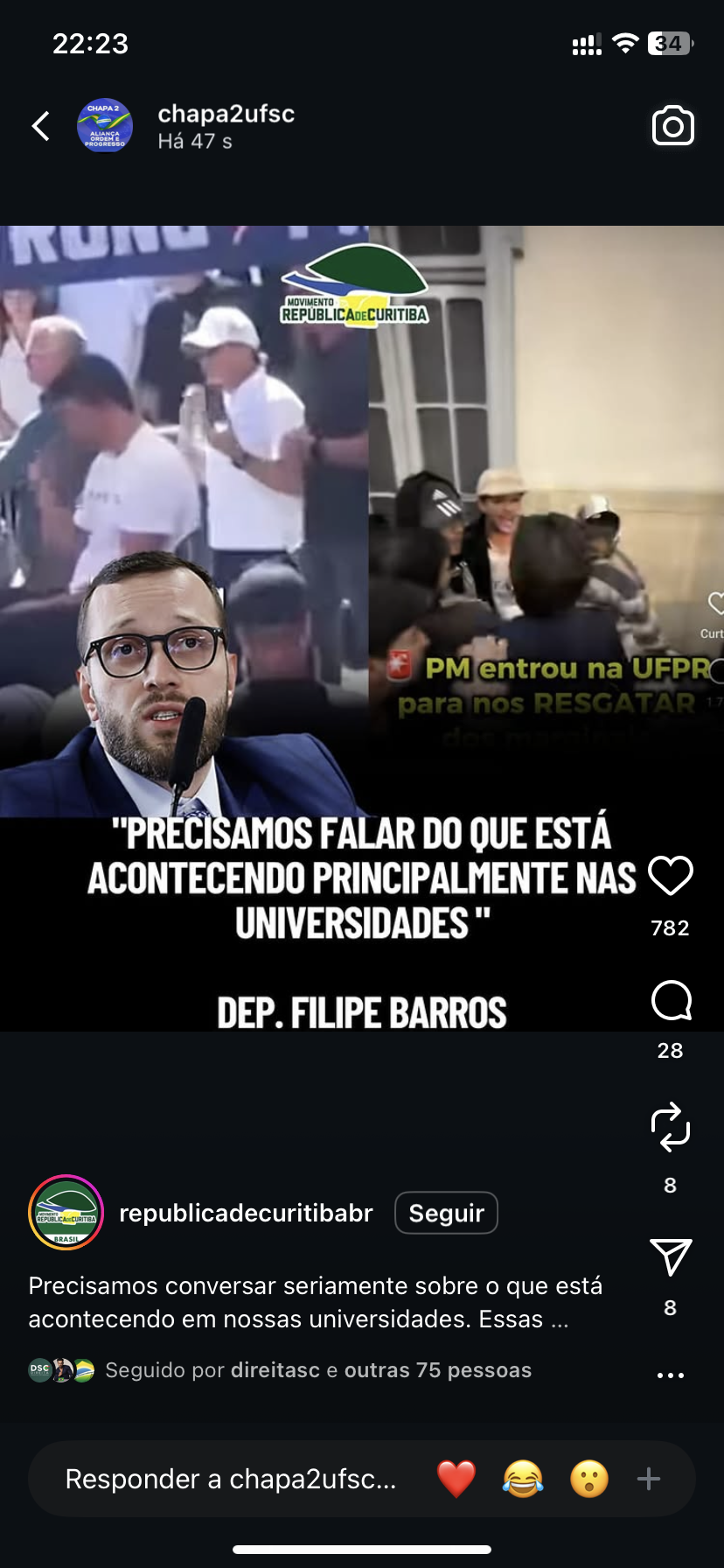Expand the caption starting with Precisamos conversar
724x1568 pixels.
(315, 1302)
